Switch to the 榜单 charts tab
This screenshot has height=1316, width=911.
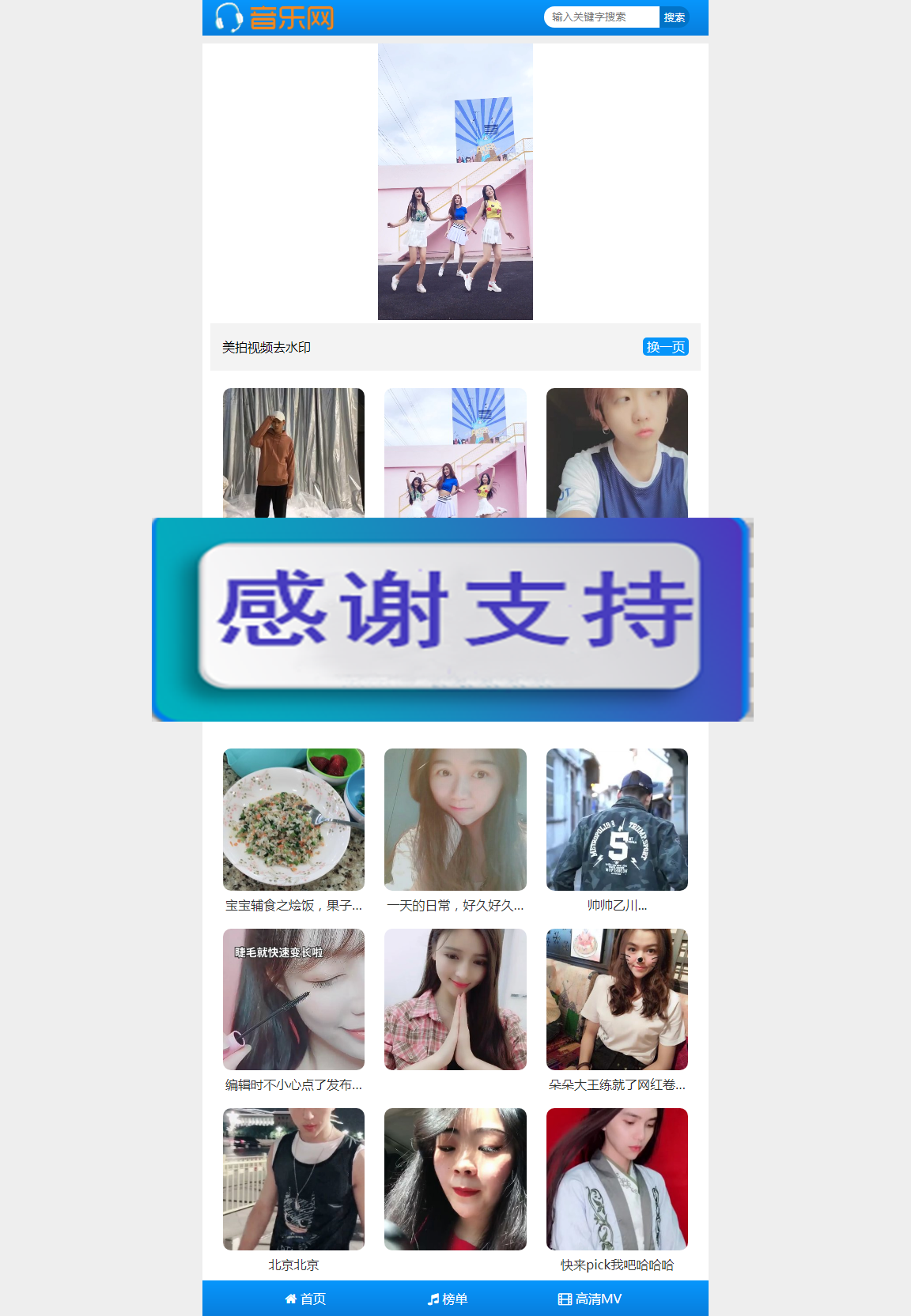click(x=448, y=1299)
